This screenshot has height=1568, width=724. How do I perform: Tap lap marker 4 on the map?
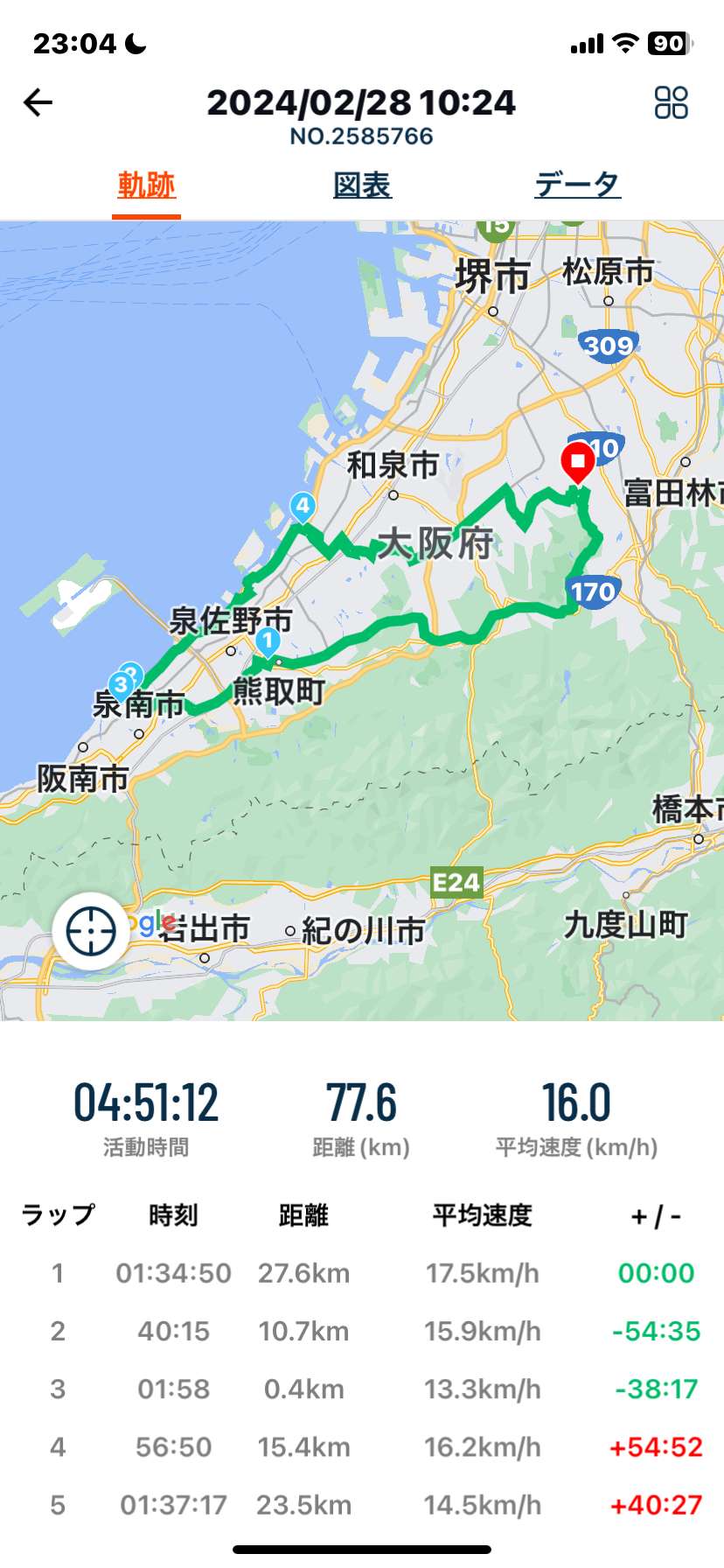303,507
